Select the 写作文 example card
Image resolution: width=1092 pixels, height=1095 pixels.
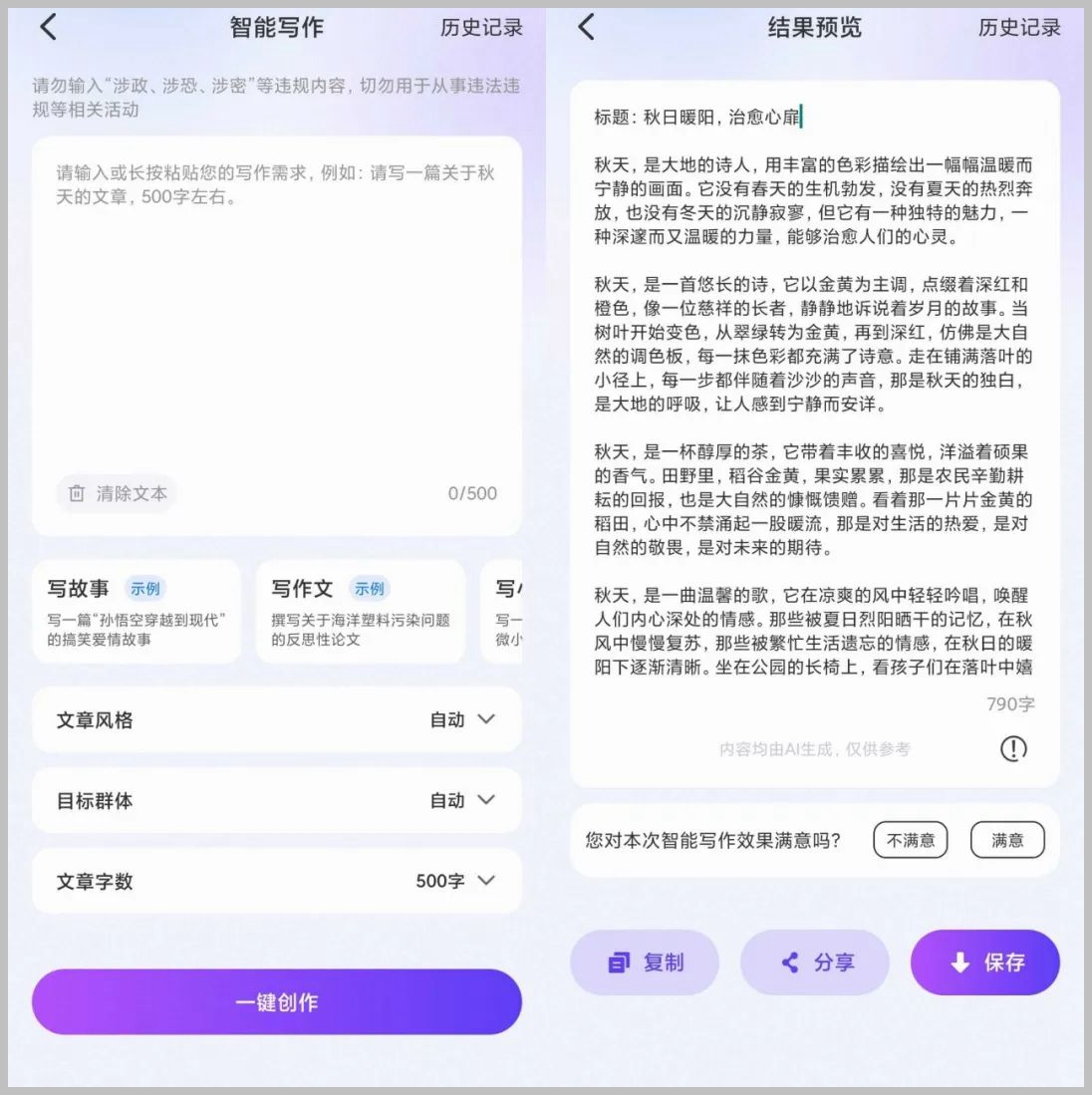click(360, 612)
